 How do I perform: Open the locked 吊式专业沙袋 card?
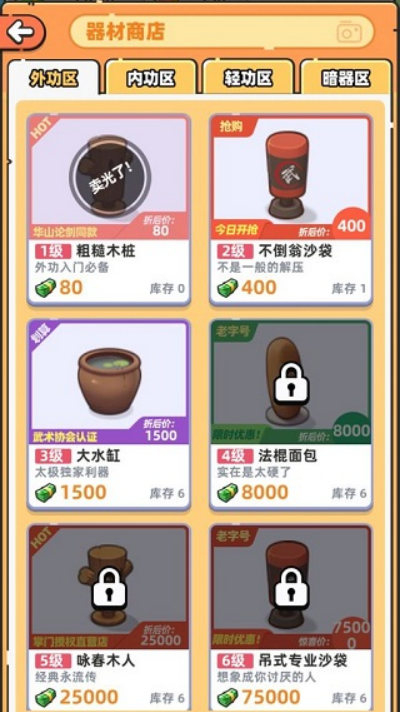click(291, 618)
